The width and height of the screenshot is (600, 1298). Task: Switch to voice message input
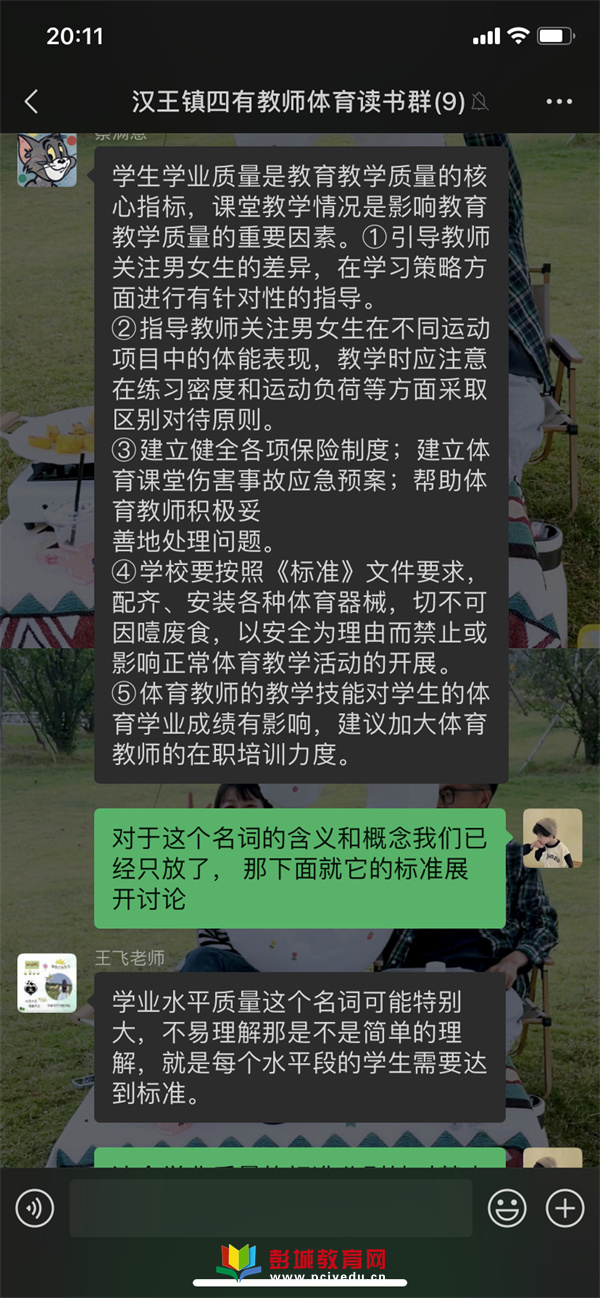point(35,1208)
